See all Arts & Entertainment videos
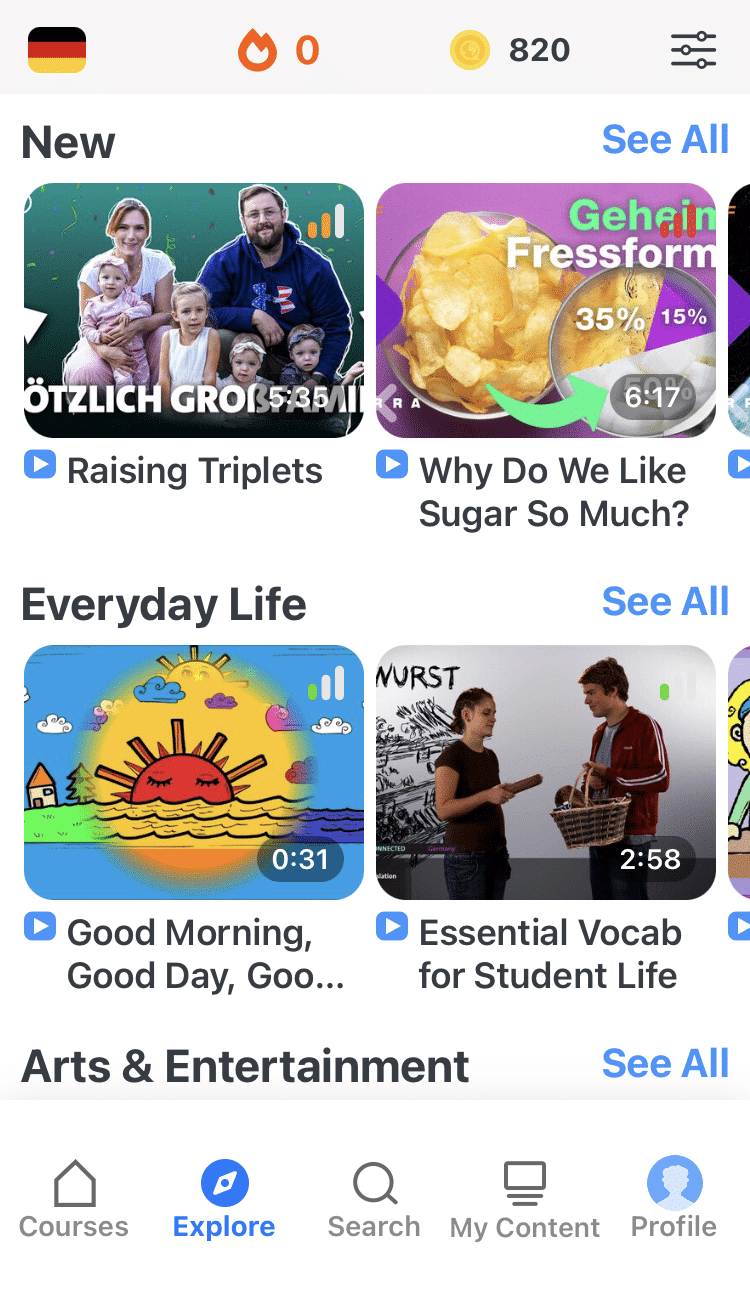The width and height of the screenshot is (750, 1299). [665, 1064]
